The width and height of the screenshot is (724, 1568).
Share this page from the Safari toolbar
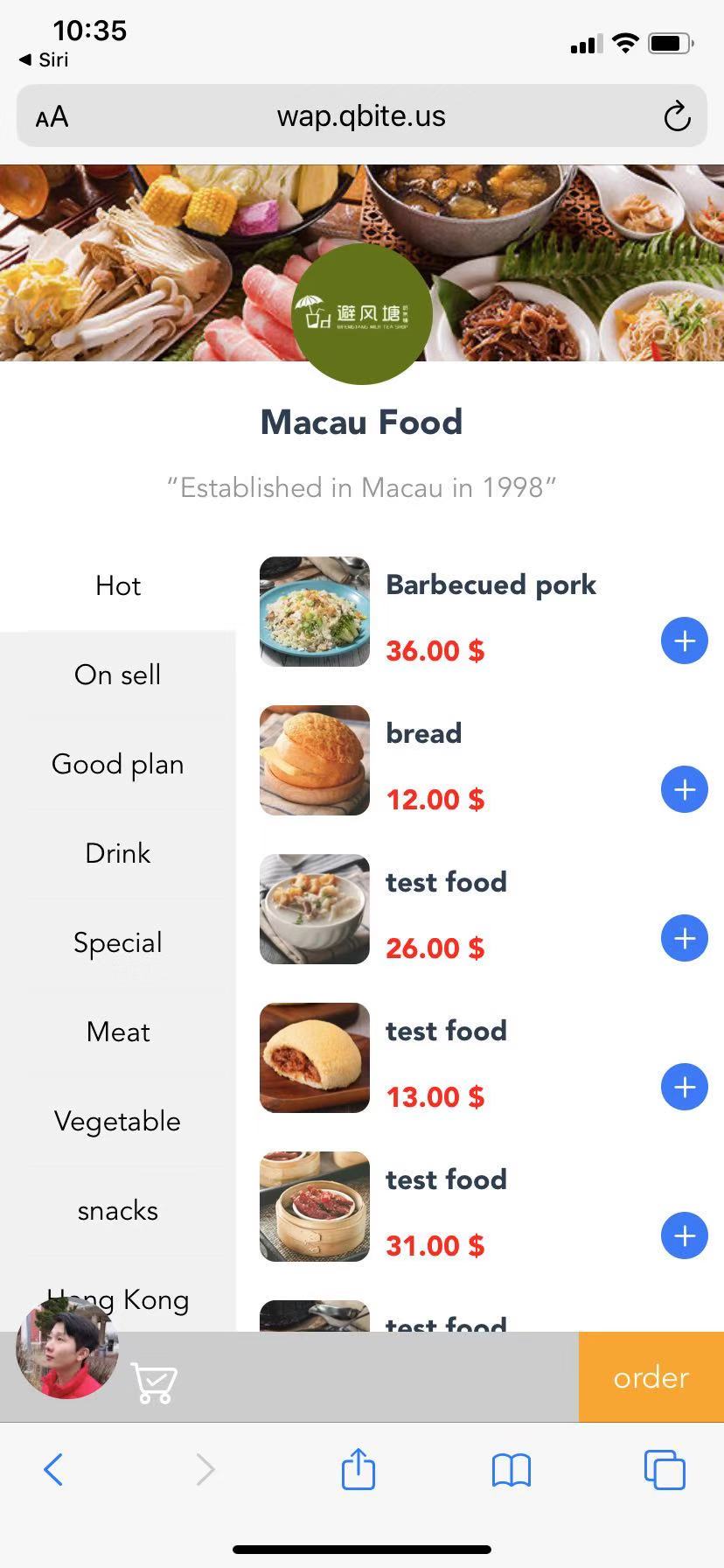(x=359, y=1469)
